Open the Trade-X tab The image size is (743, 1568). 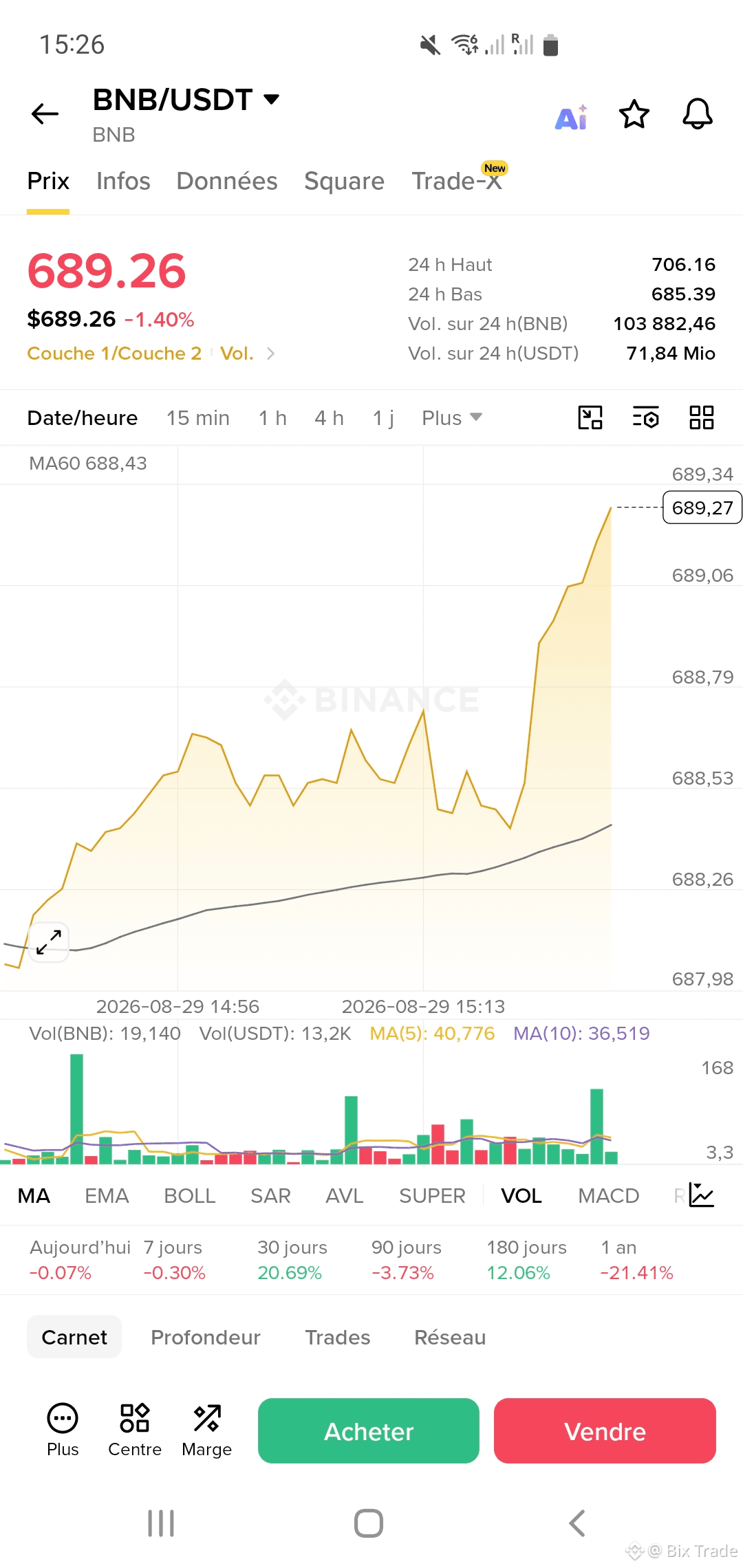pos(457,181)
